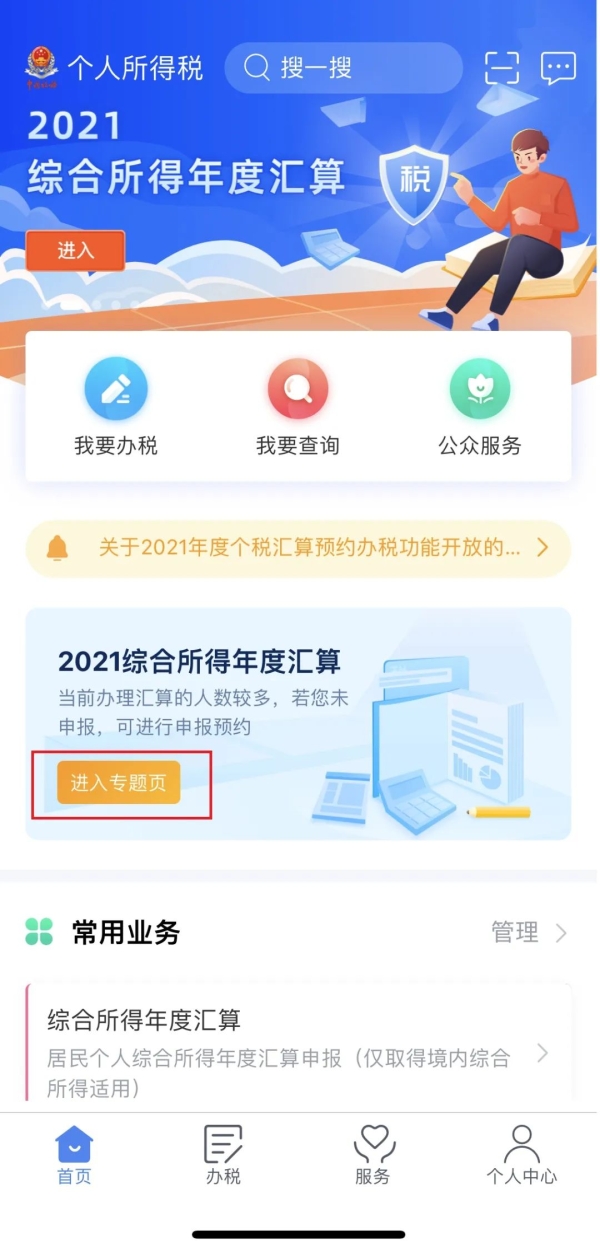Open 公众服务
This screenshot has height=1252, width=600.
480,407
